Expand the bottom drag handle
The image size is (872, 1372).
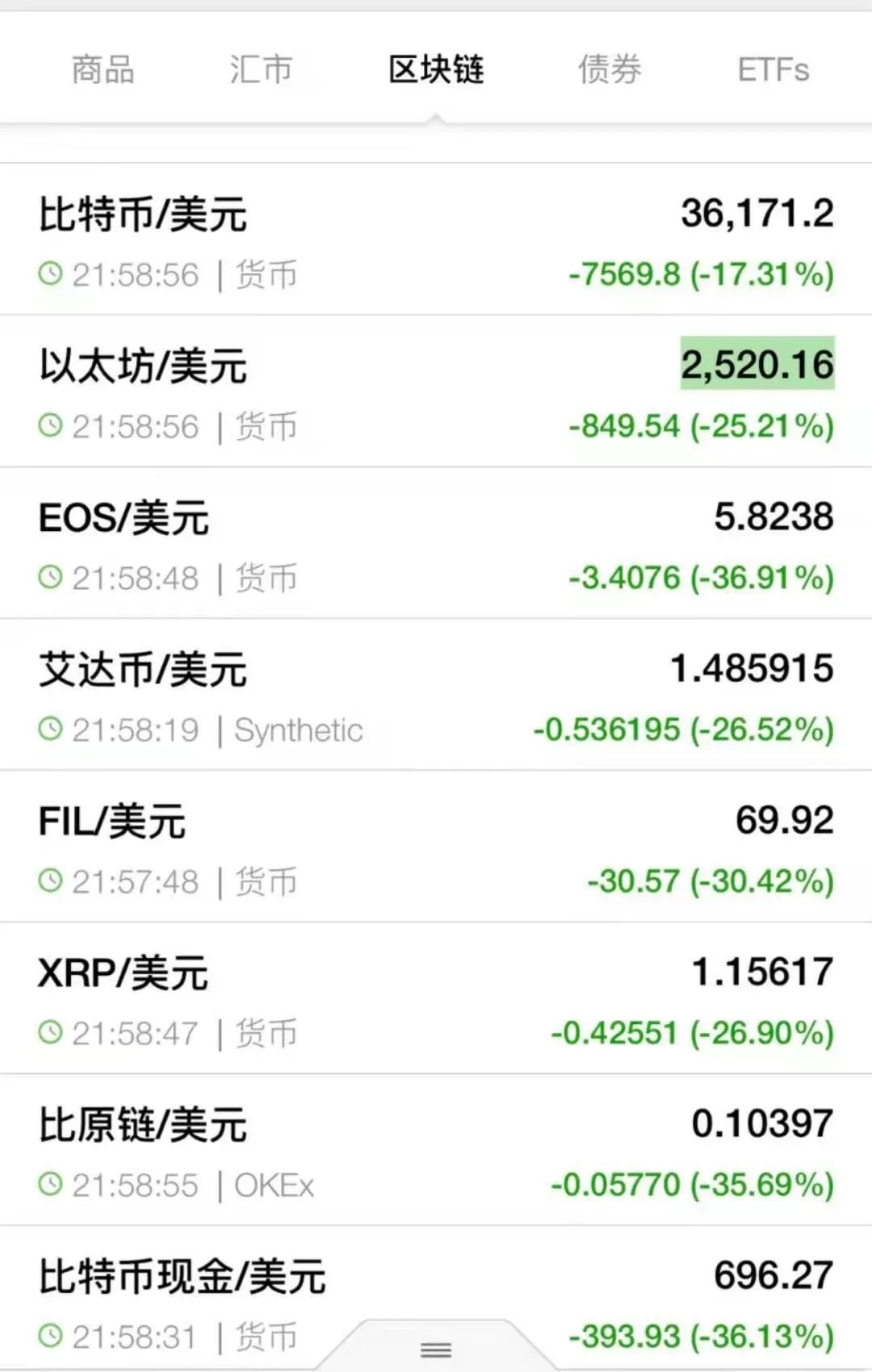point(436,1348)
